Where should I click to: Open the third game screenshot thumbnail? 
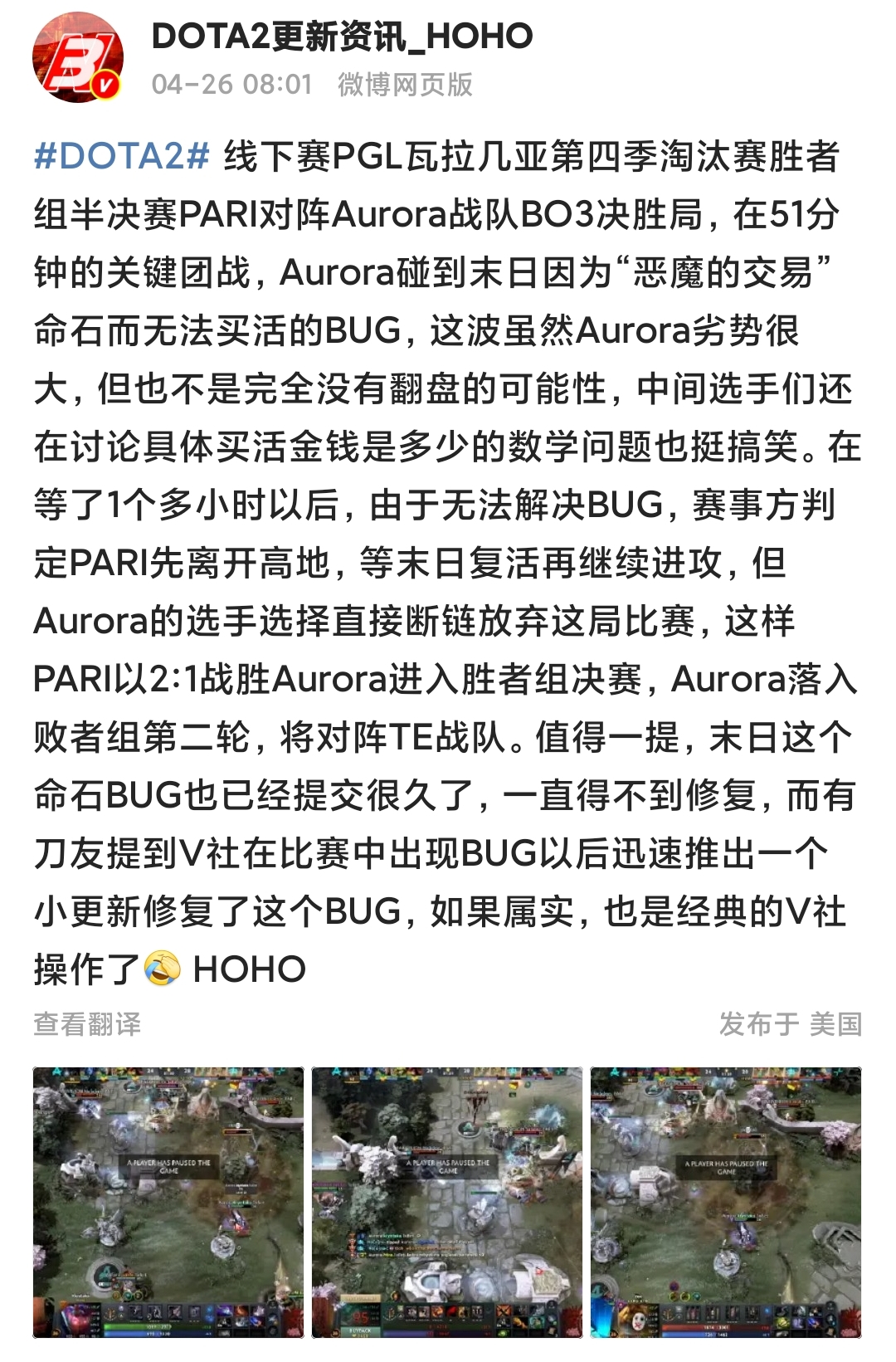726,1202
